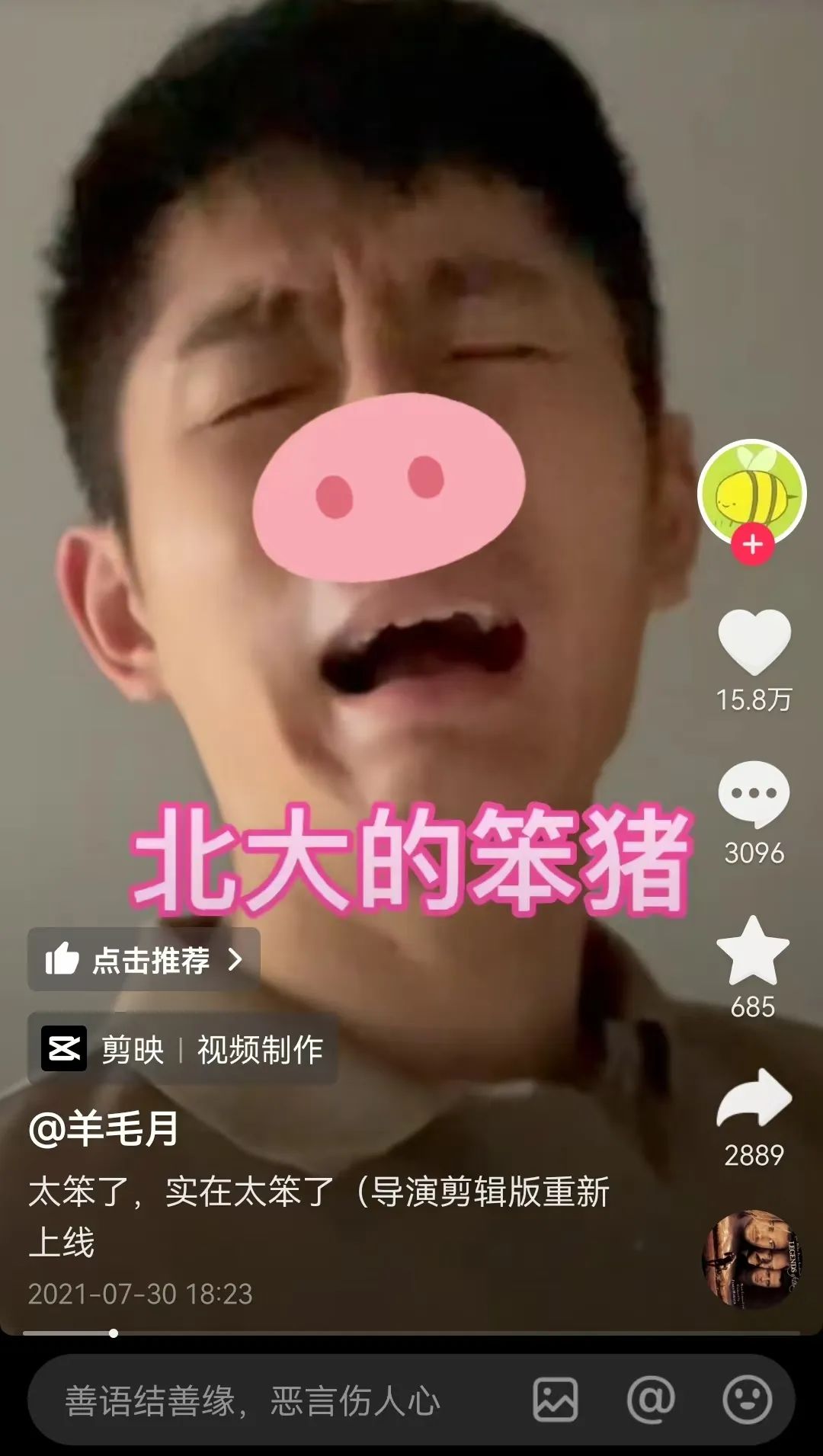Tap 点击推荐 recommend button
Viewport: 823px width, 1456px height.
click(x=144, y=959)
